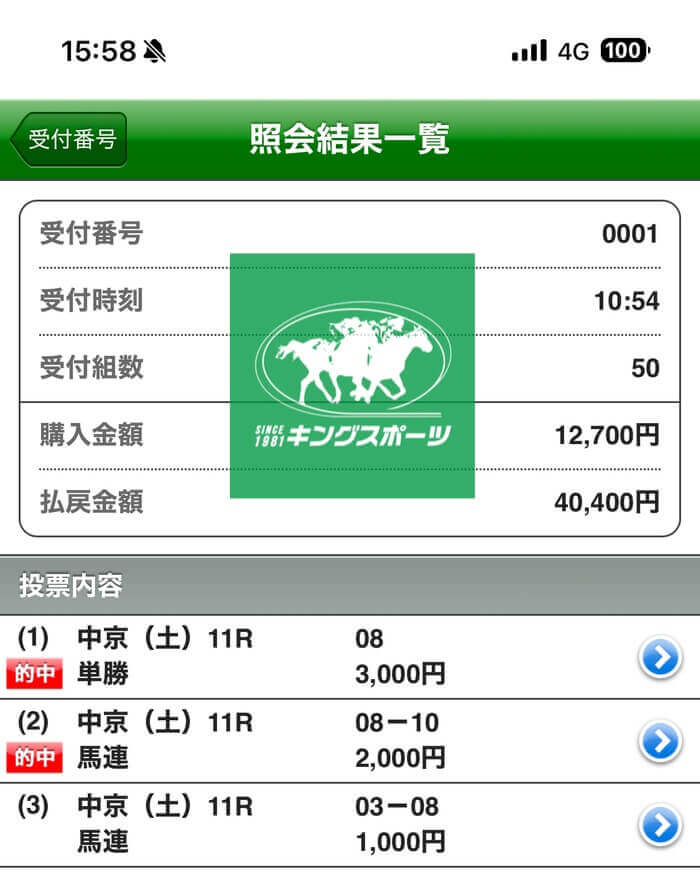Go back to 受付番号 screen
700x877 pixels.
click(68, 139)
